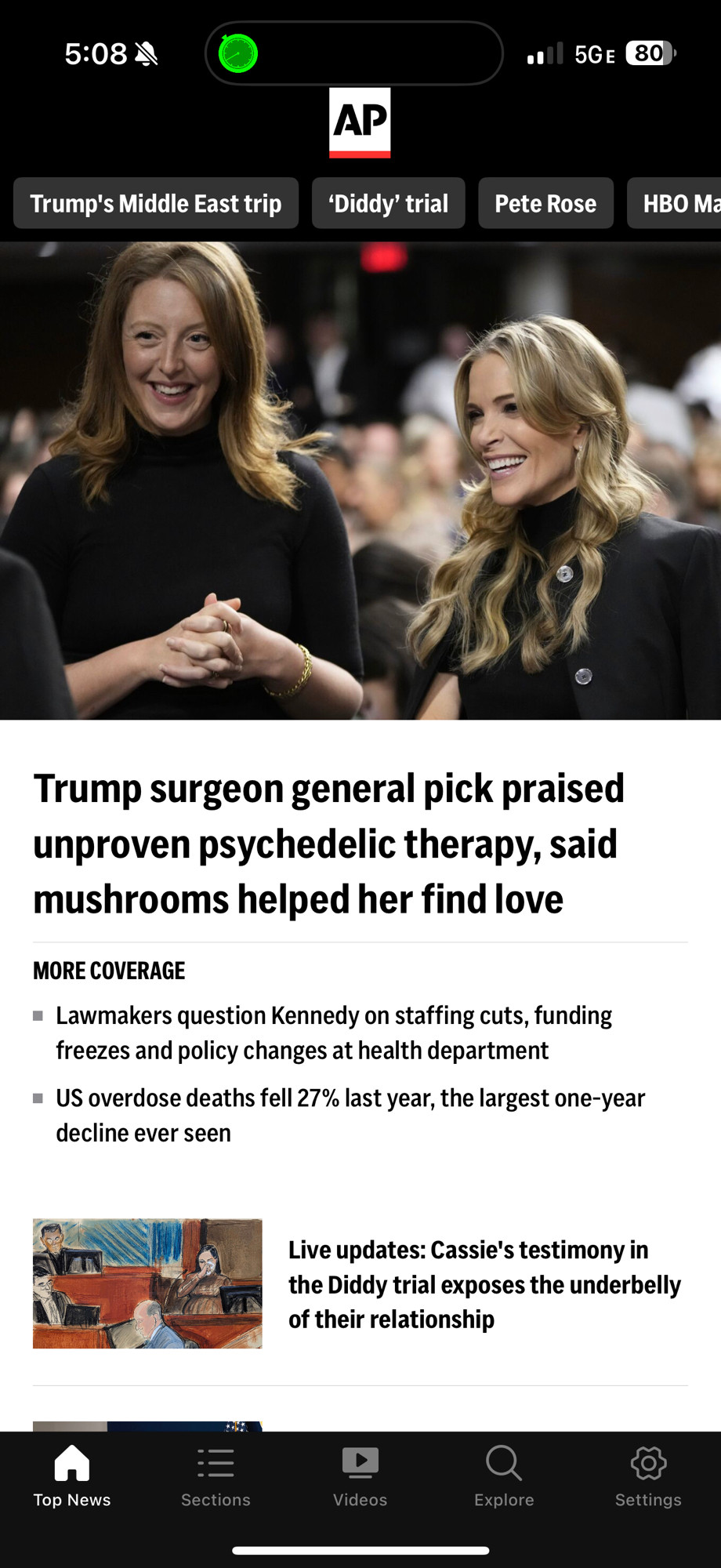Read Lawmakers question Kennedy coverage link
The image size is (721, 1568).
click(x=334, y=1033)
